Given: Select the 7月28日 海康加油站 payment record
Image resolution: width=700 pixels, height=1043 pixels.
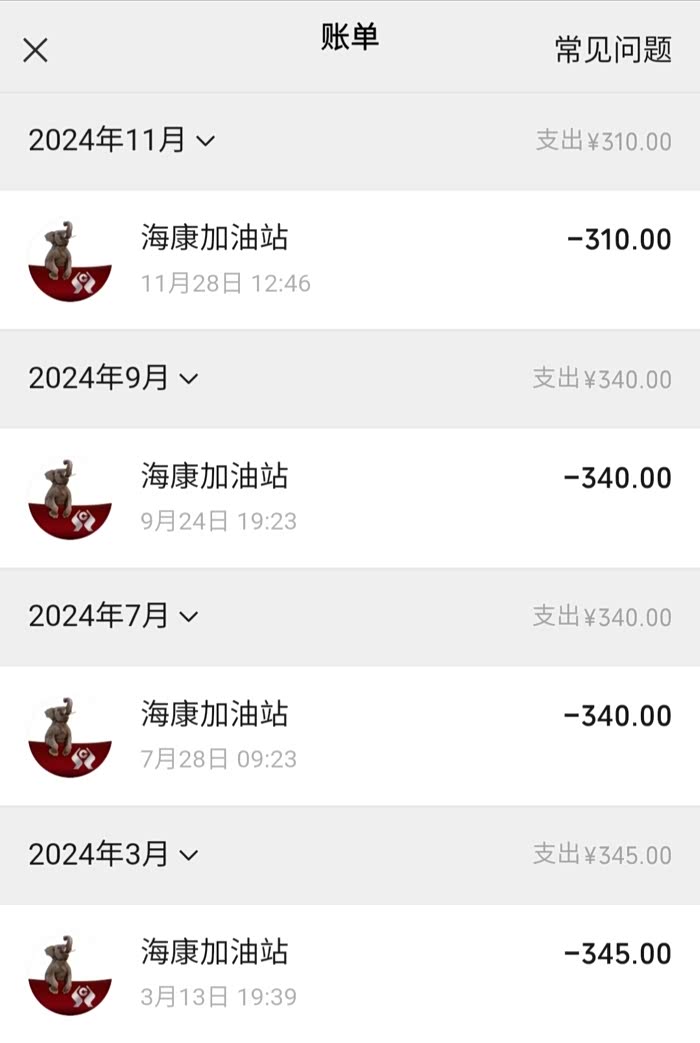Looking at the screenshot, I should 350,736.
